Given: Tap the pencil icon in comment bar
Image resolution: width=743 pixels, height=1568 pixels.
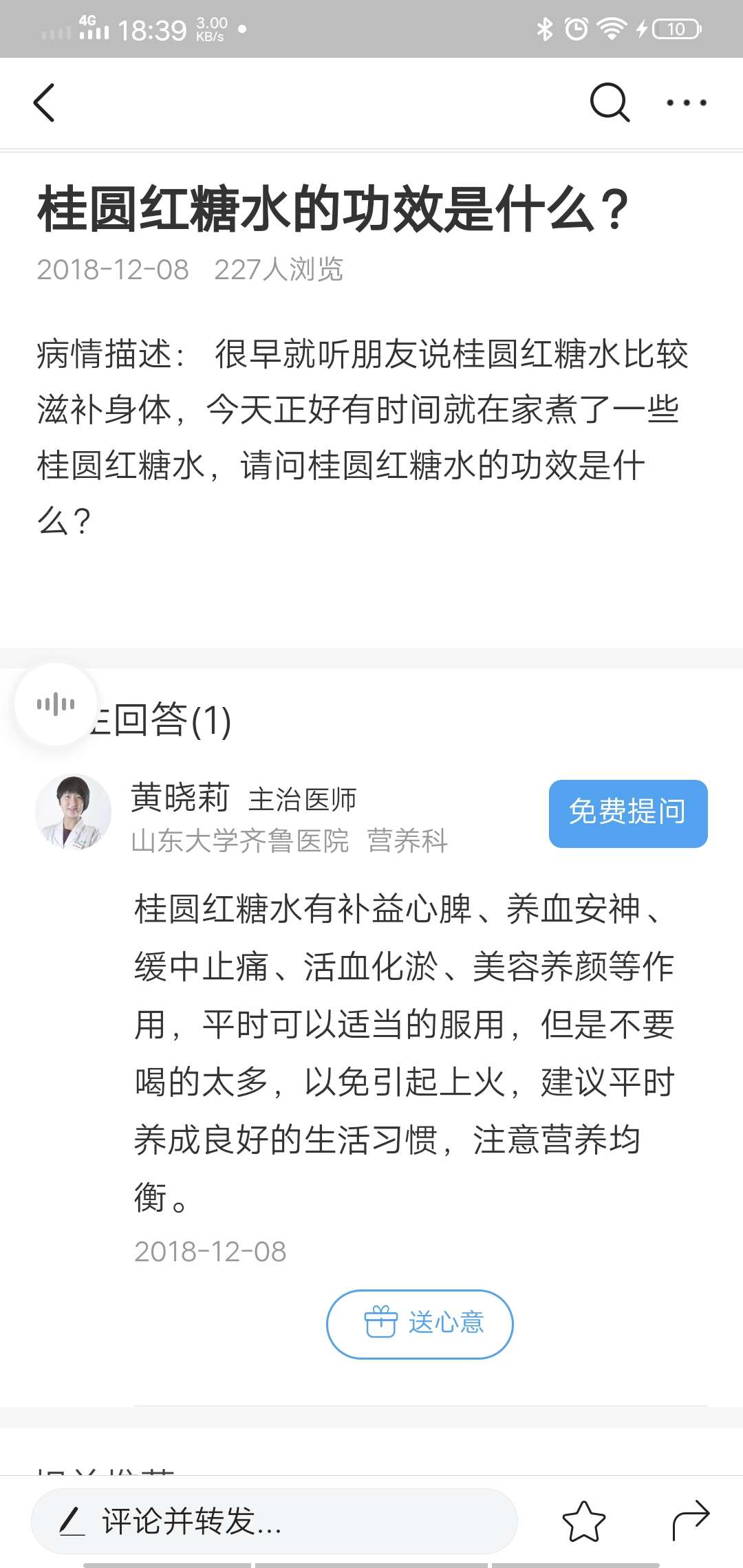Looking at the screenshot, I should coord(74,1521).
